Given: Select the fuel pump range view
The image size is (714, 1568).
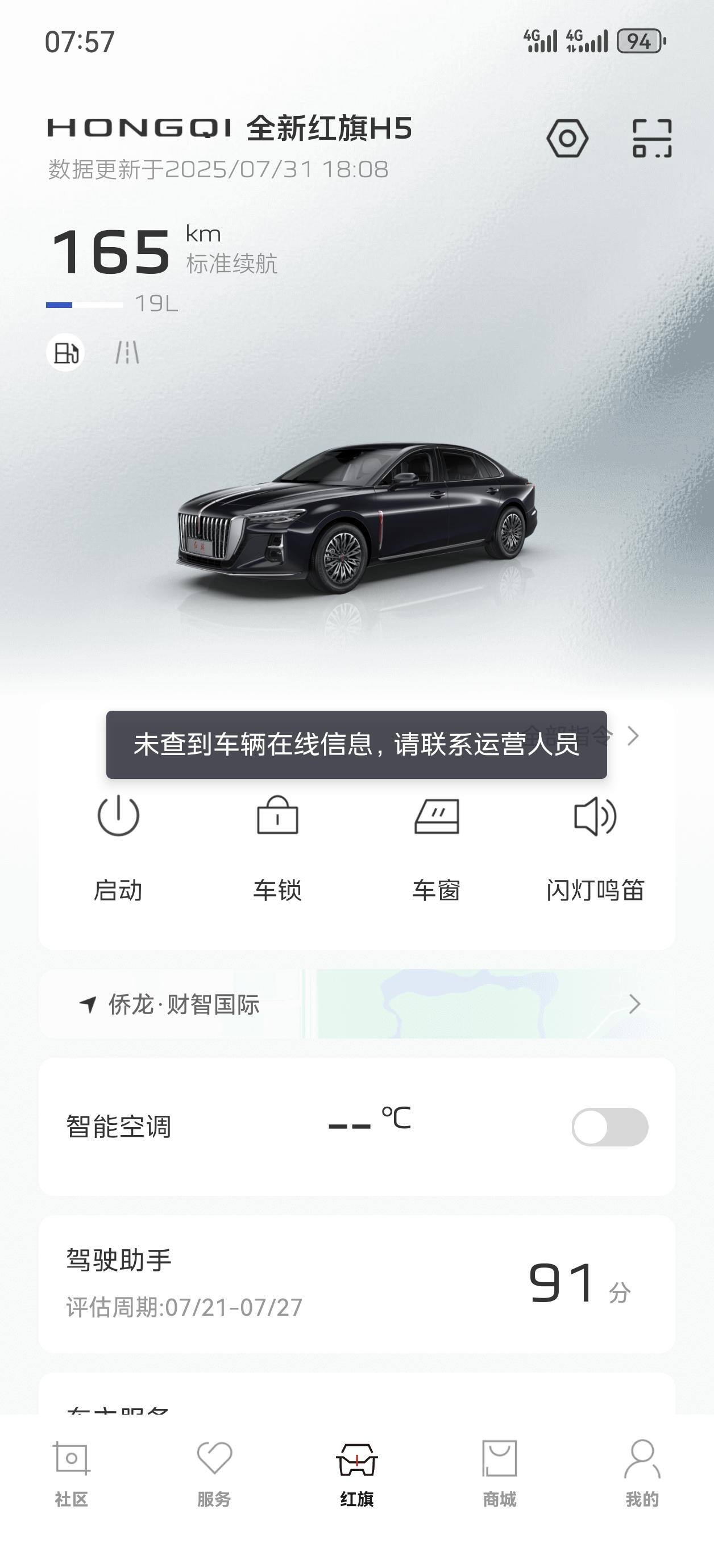Looking at the screenshot, I should 65,352.
